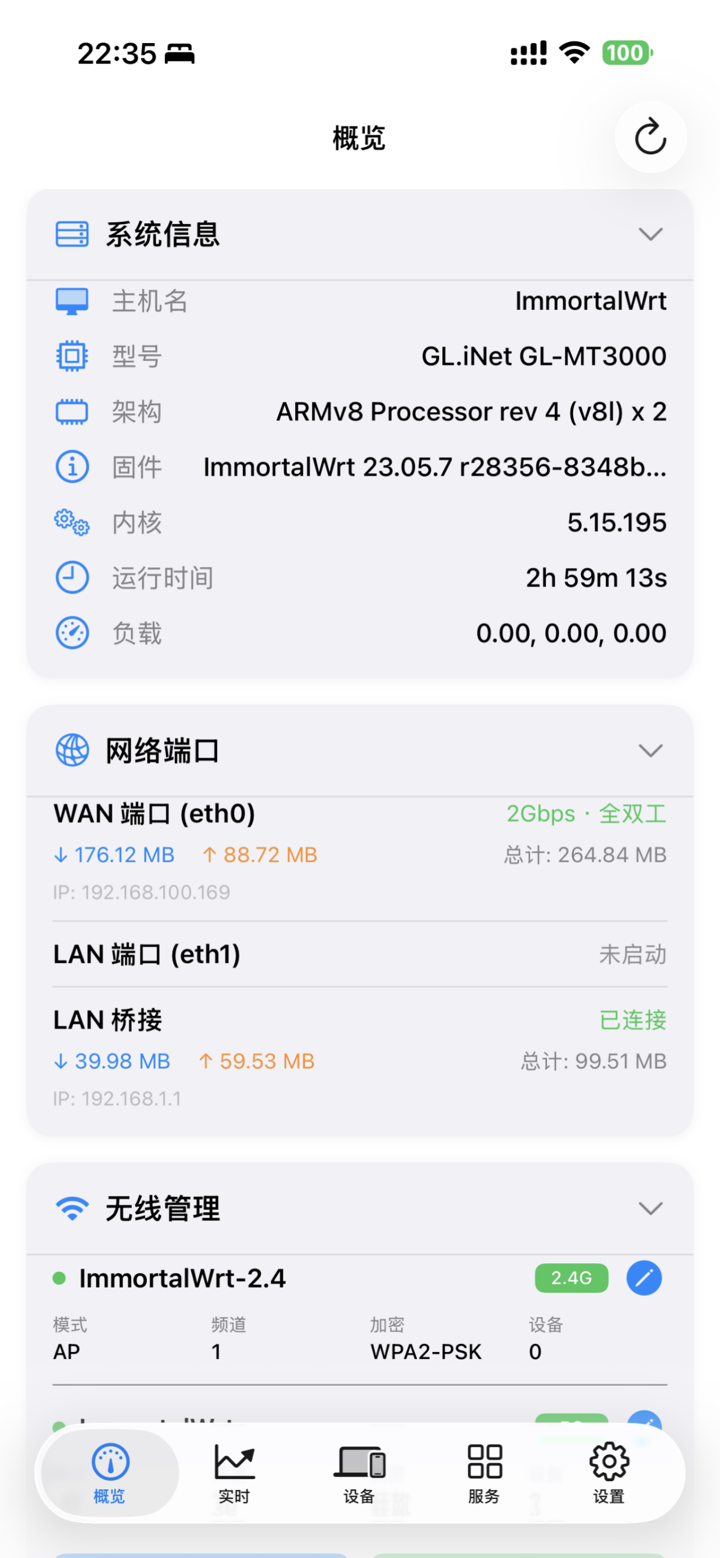Screen dimensions: 720x1558
Task: Tap the refresh icon at top right
Action: pyautogui.click(x=650, y=137)
